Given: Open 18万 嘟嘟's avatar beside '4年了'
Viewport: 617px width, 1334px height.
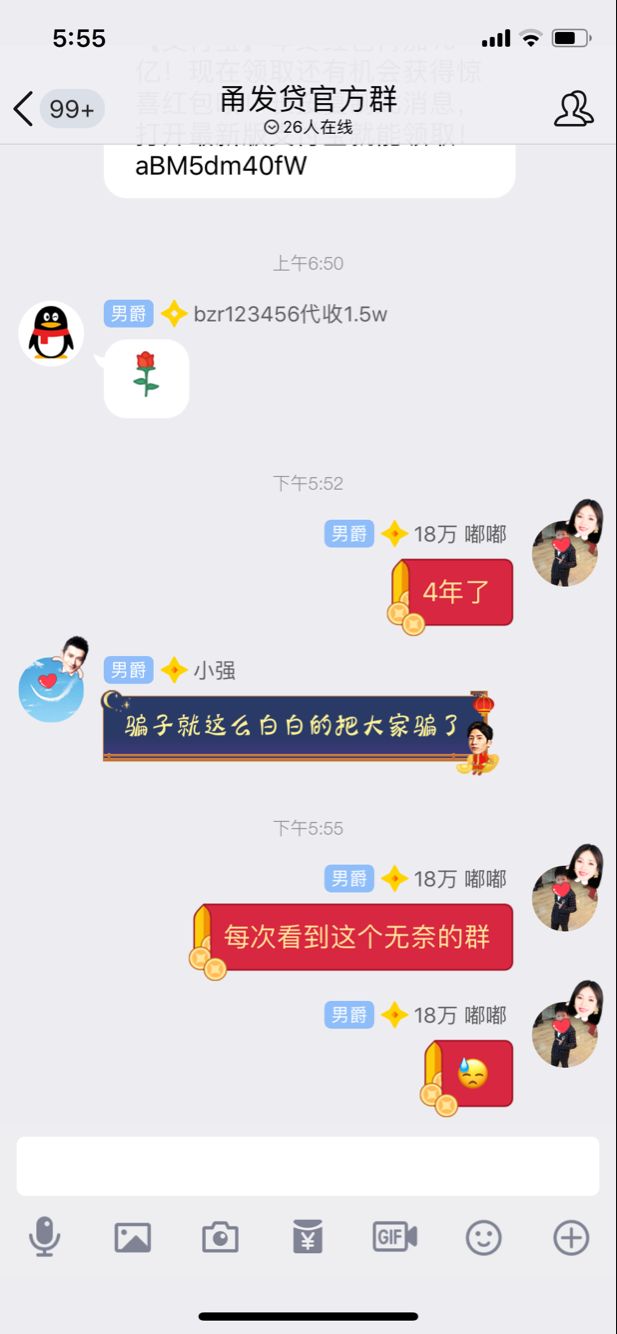Looking at the screenshot, I should pyautogui.click(x=565, y=551).
